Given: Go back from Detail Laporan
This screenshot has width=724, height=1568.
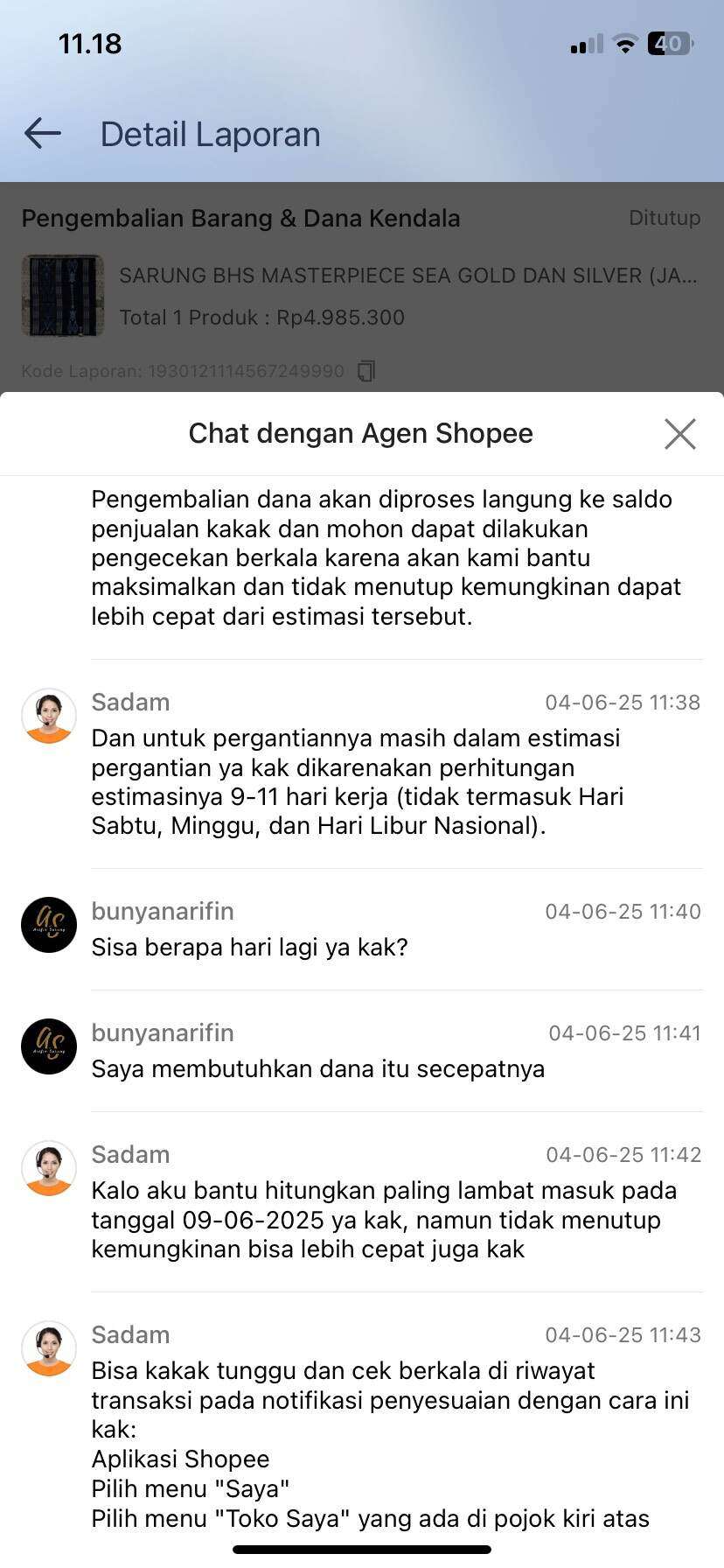Looking at the screenshot, I should pyautogui.click(x=43, y=134).
